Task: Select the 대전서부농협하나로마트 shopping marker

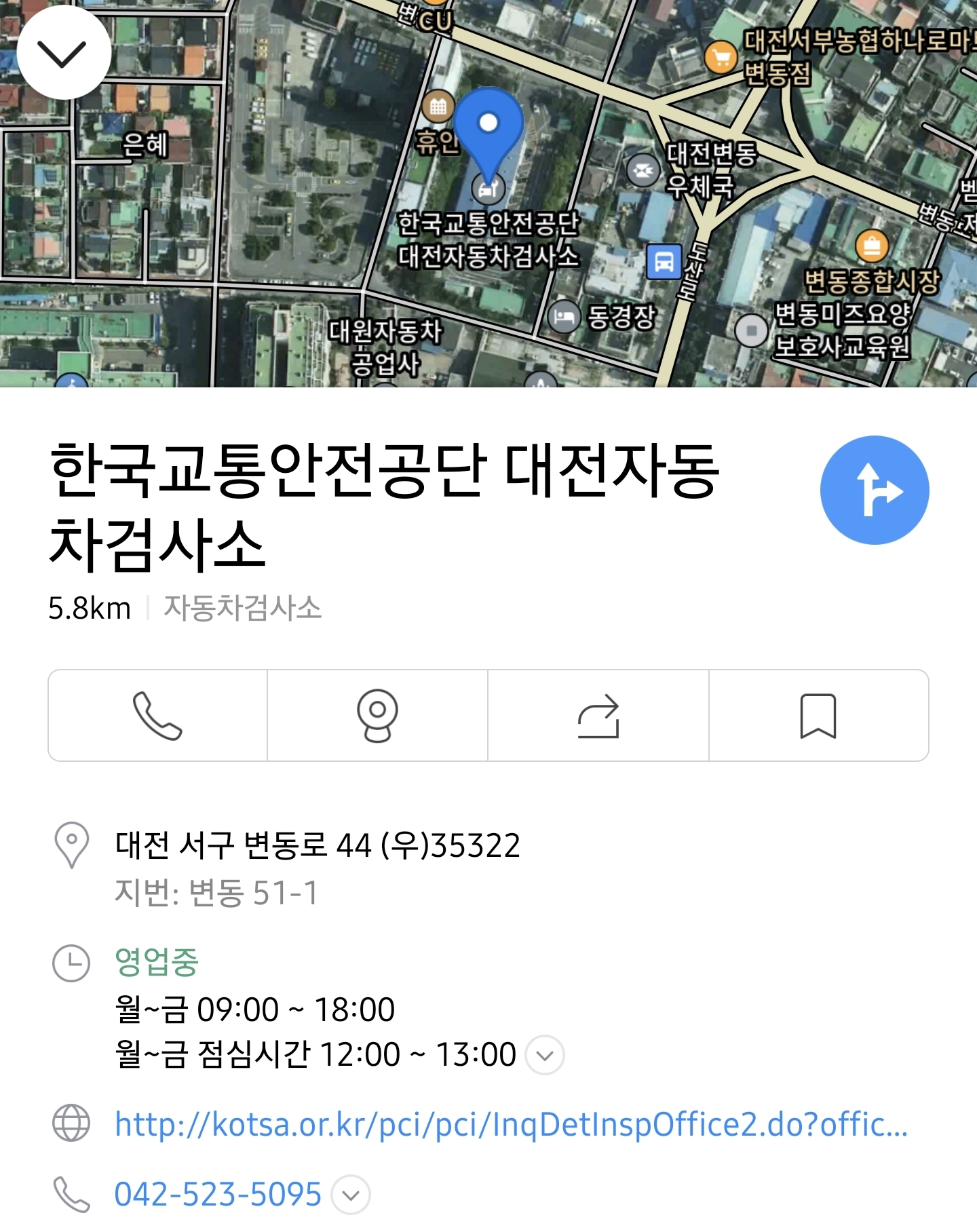Action: click(721, 58)
